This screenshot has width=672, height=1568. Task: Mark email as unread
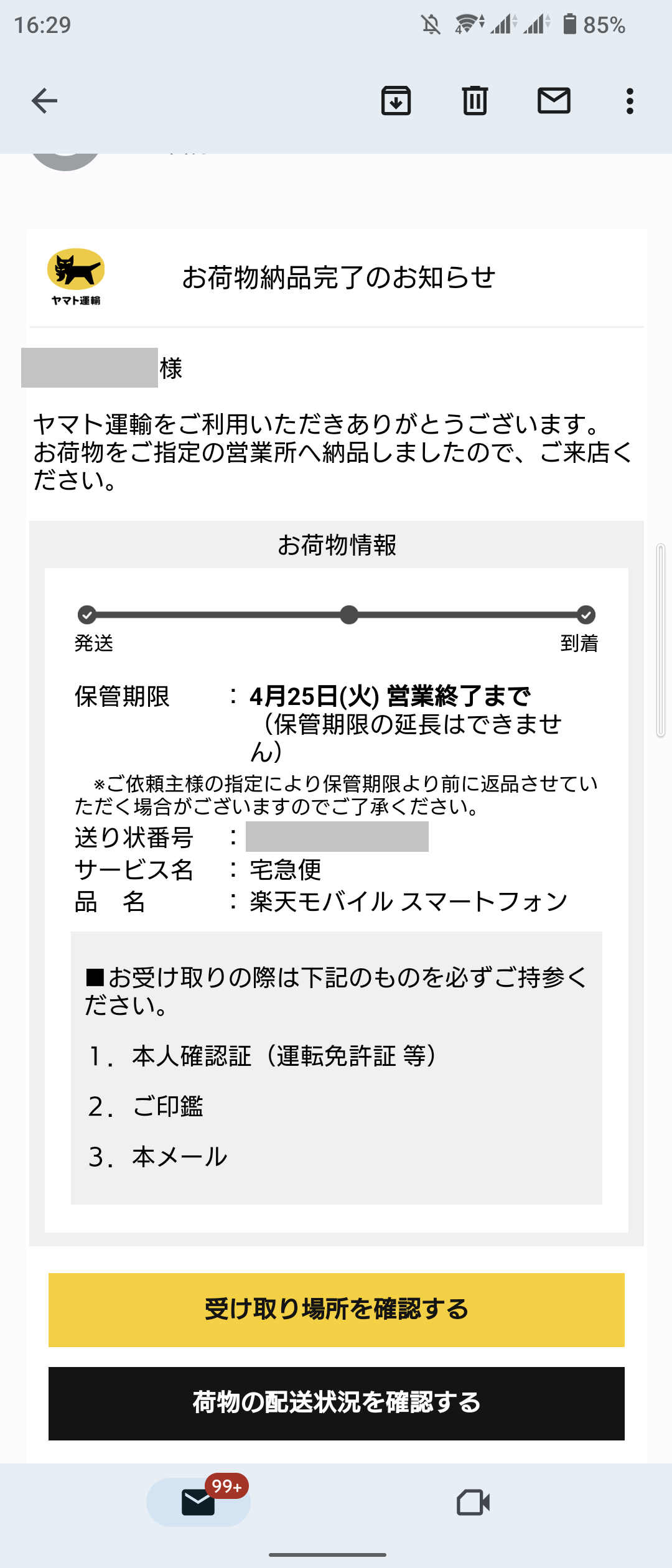(x=554, y=101)
